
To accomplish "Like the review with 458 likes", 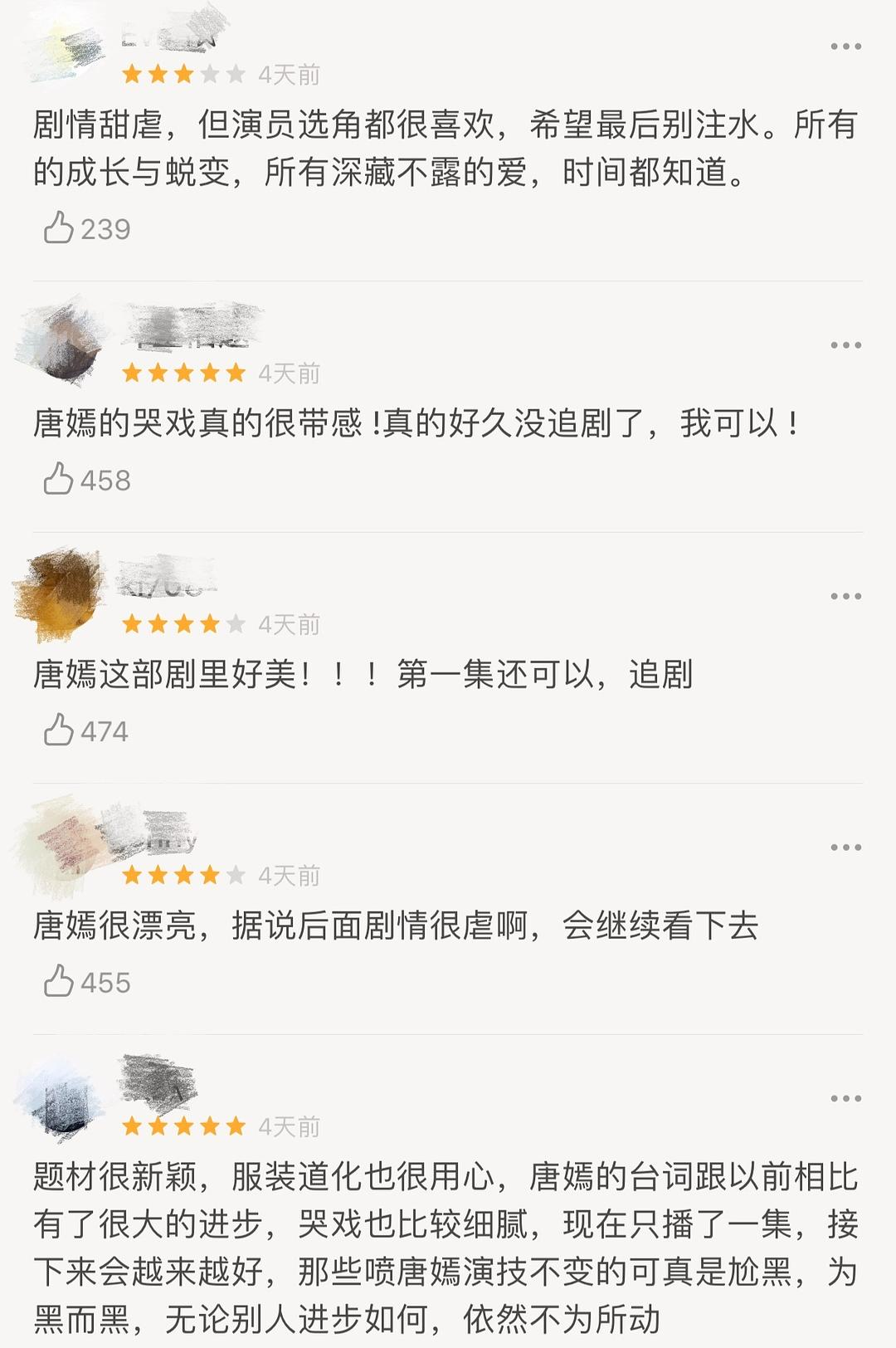I will (x=60, y=479).
